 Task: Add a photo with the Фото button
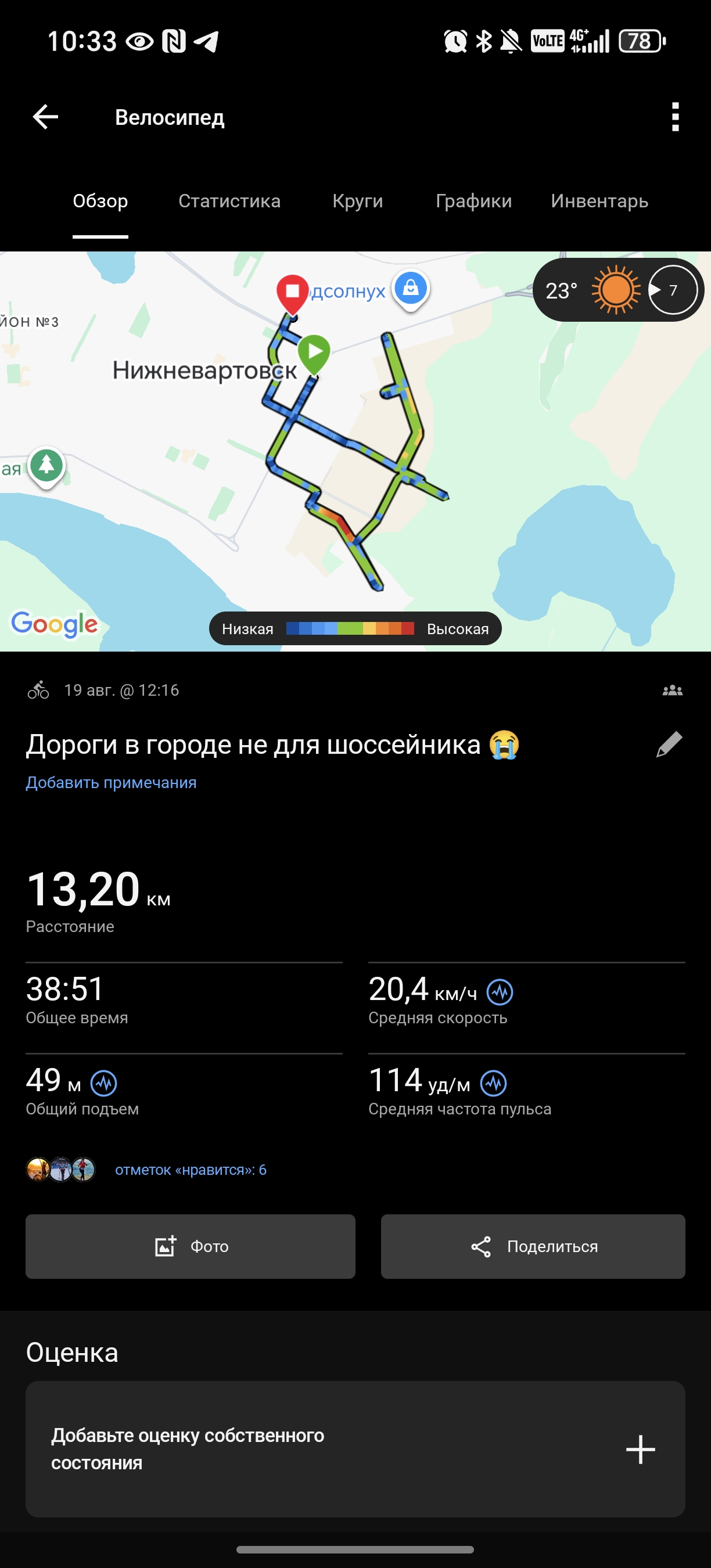tap(191, 1246)
